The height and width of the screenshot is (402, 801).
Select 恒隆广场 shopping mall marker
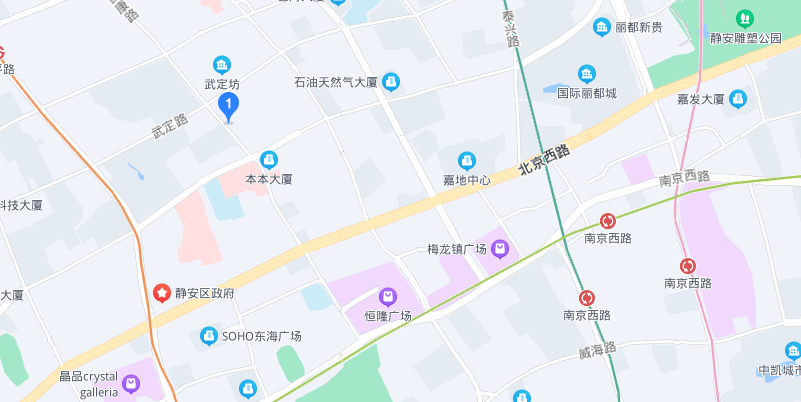387,296
